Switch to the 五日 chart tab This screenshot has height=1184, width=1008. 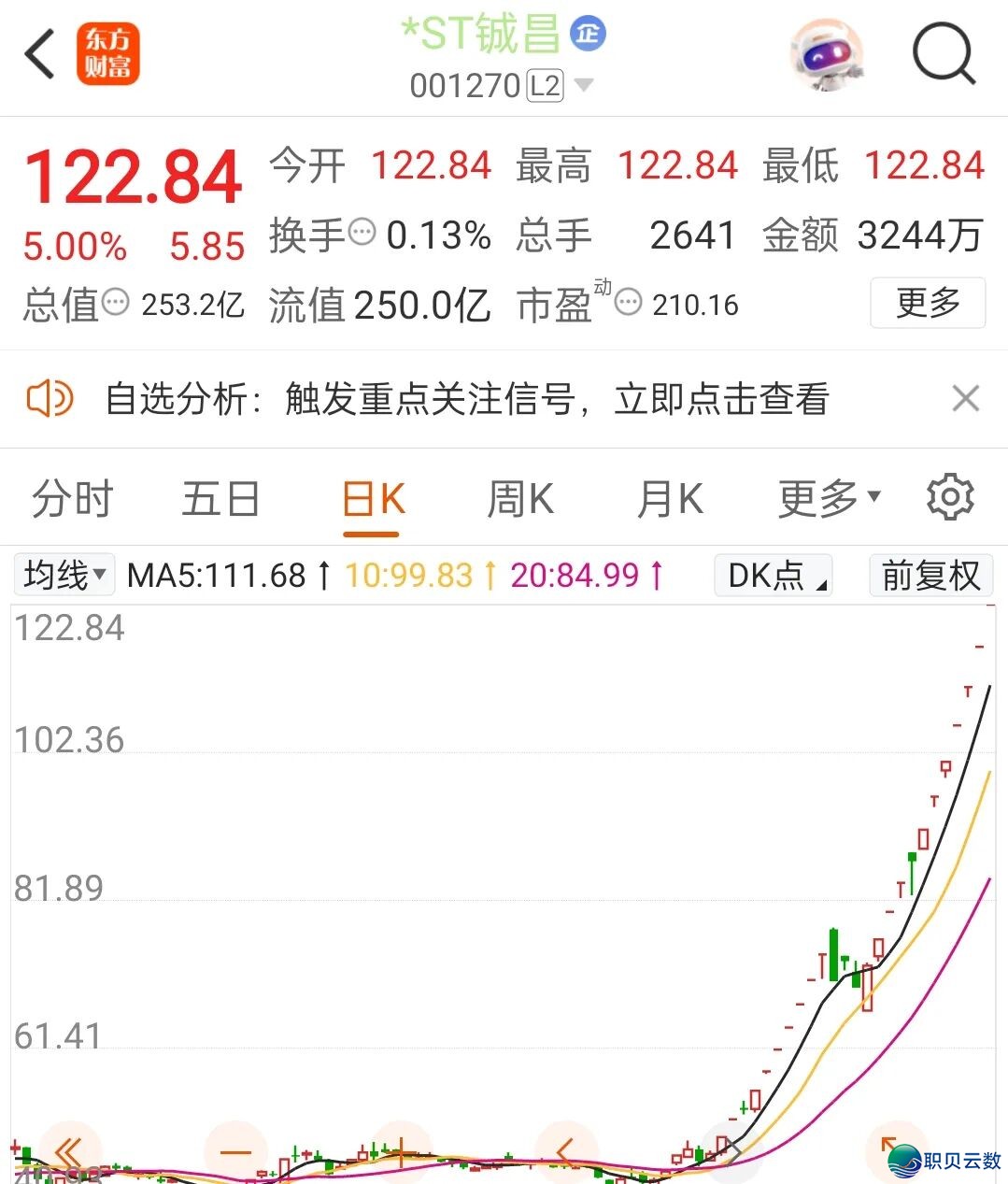[220, 499]
